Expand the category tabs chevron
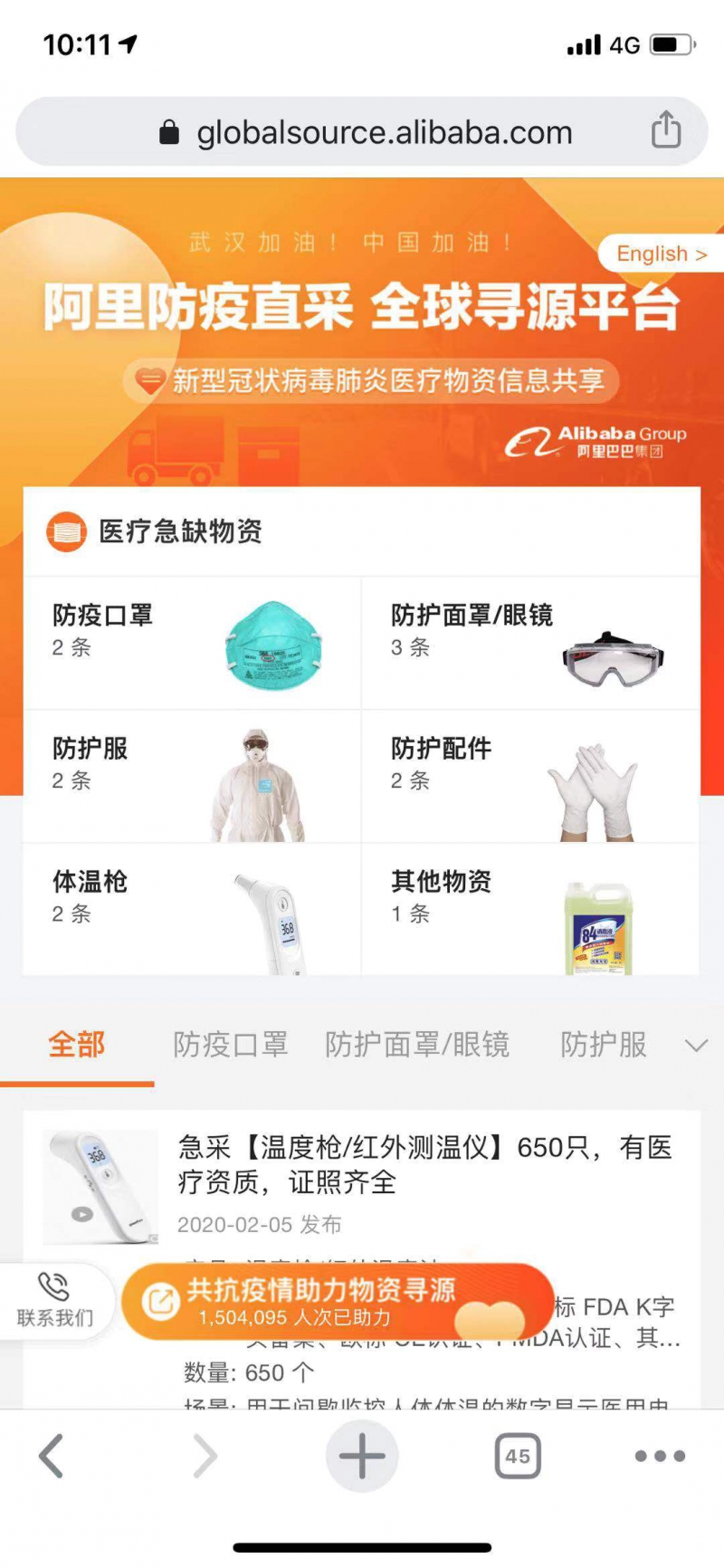Screen dimensions: 724x1568 coord(696,1047)
